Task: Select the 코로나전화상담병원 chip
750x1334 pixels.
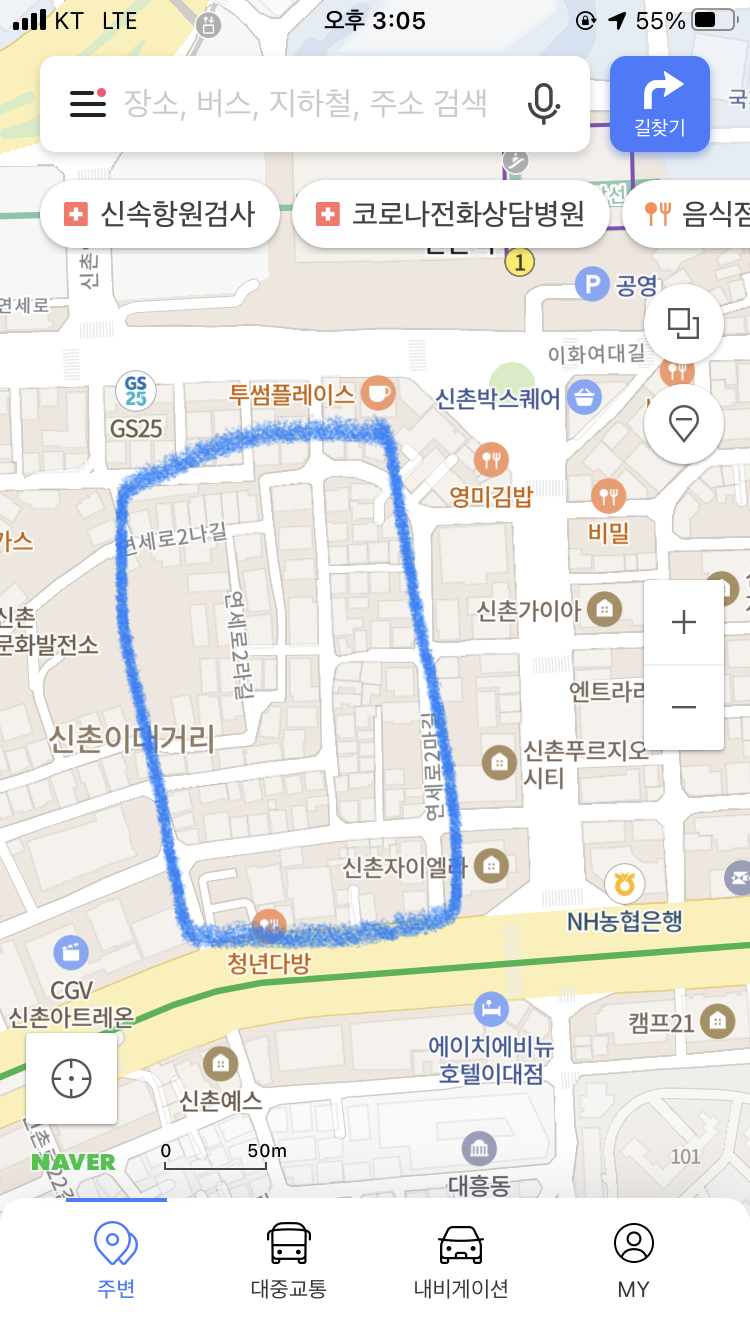Action: click(x=450, y=214)
